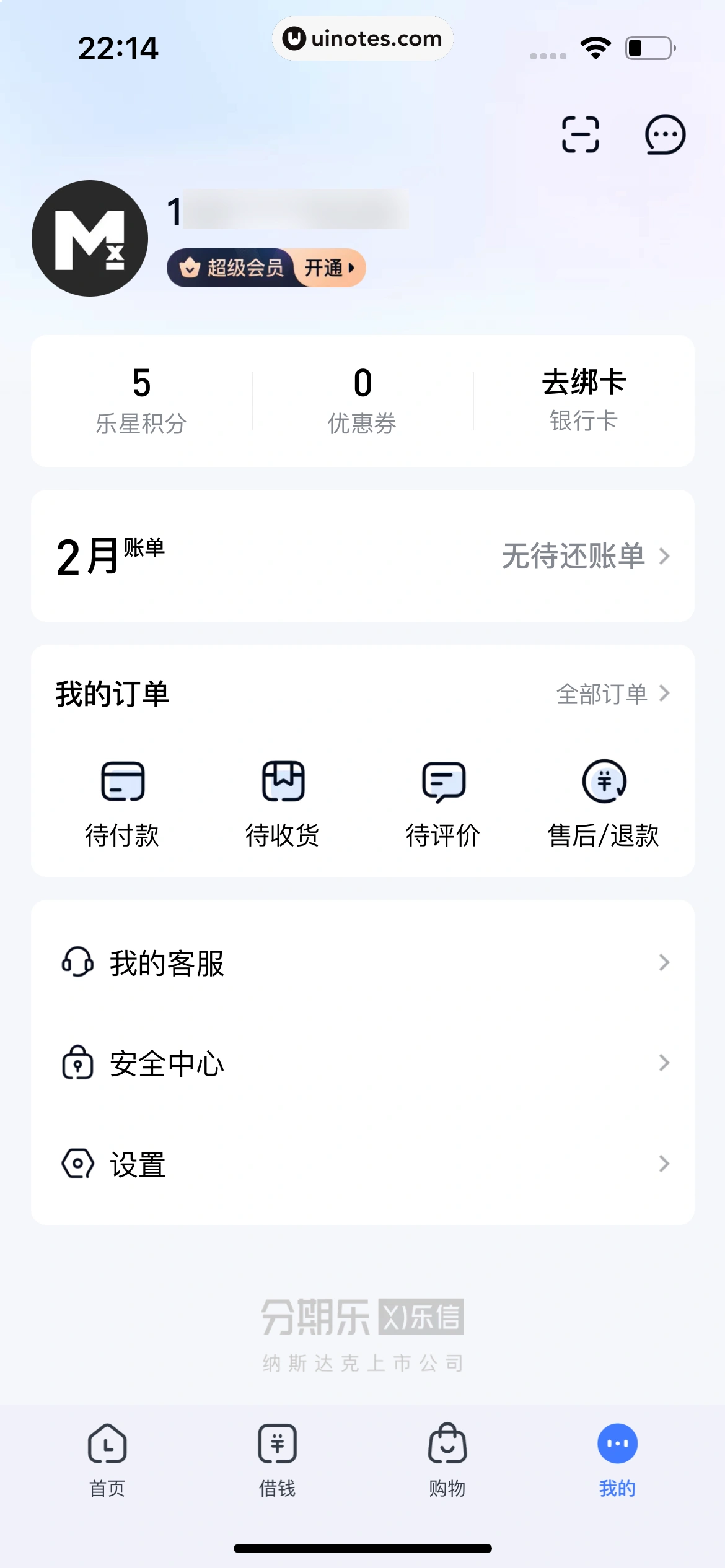The width and height of the screenshot is (725, 1568).
Task: Open 优惠券 coupons
Action: (362, 400)
